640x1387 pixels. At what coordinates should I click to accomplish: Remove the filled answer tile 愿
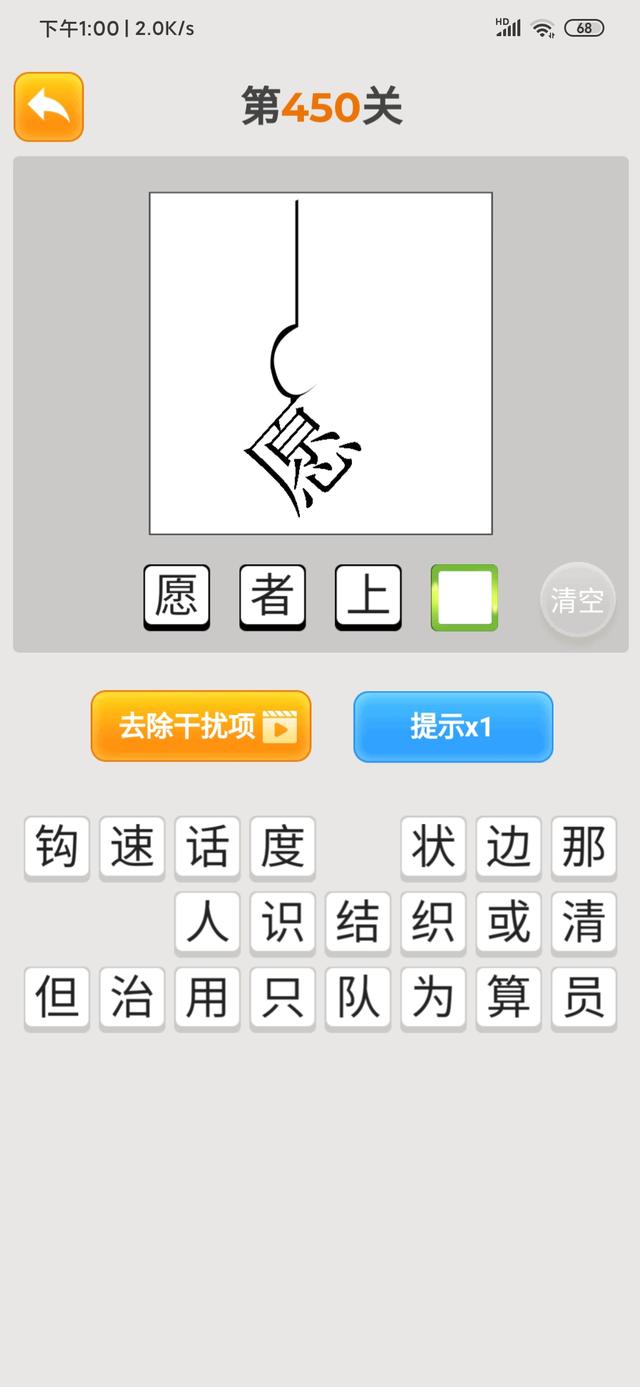177,597
